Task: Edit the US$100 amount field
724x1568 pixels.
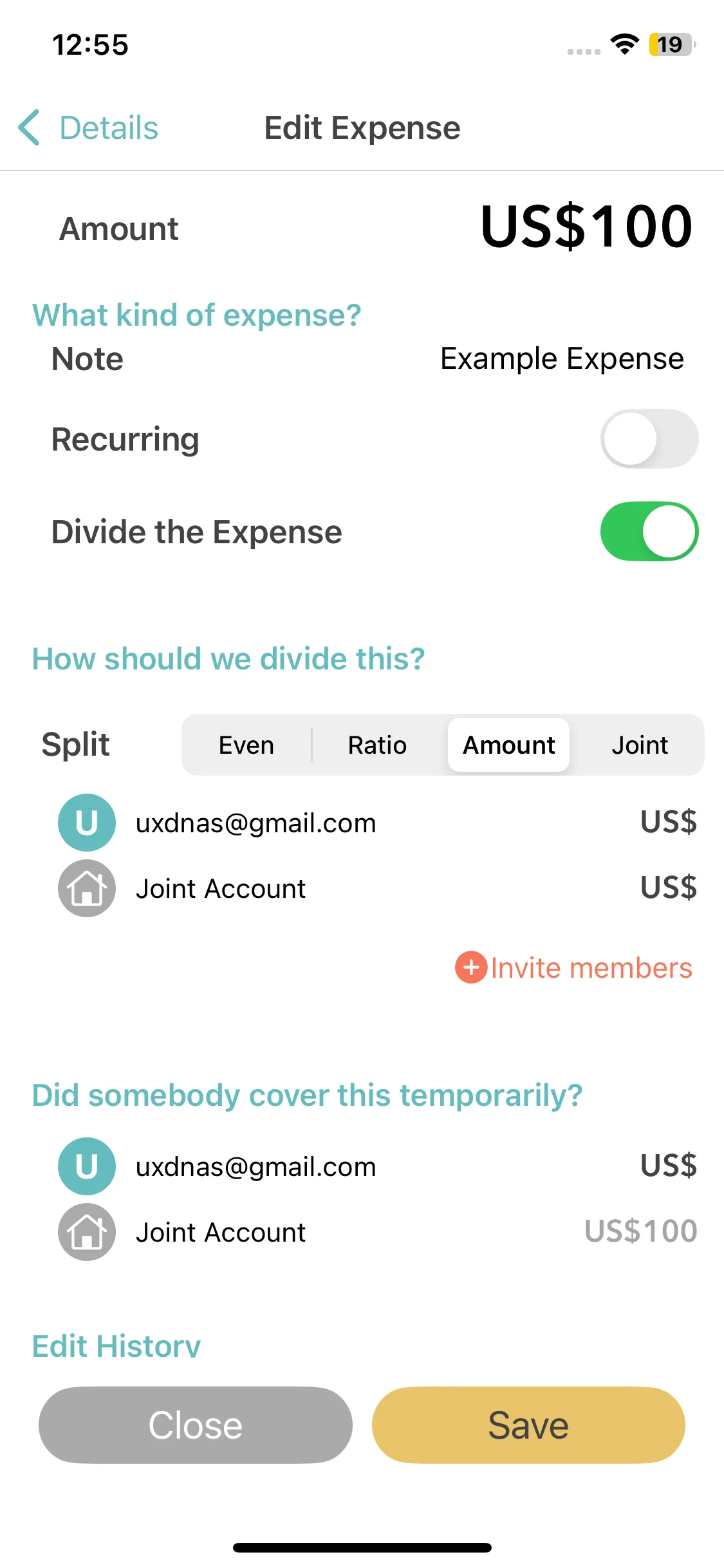Action: 586,227
